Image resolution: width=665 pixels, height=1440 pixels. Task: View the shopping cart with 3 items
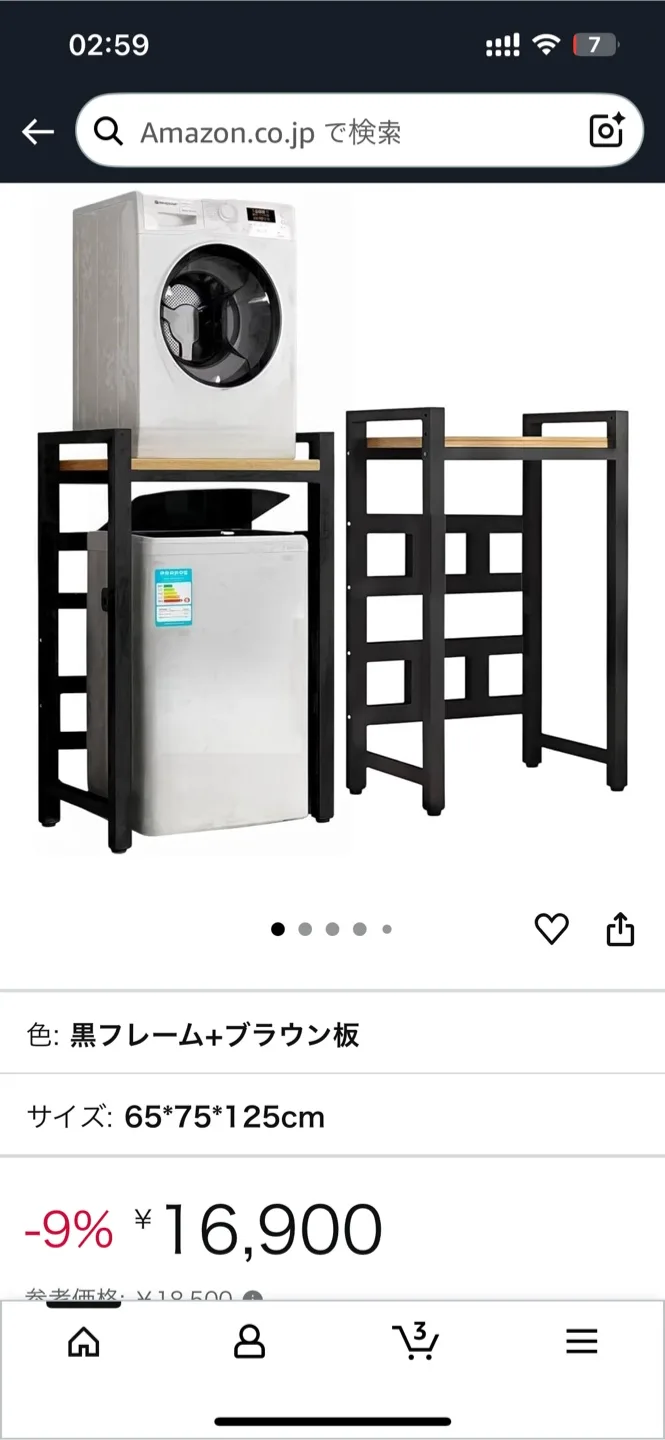pos(414,1340)
